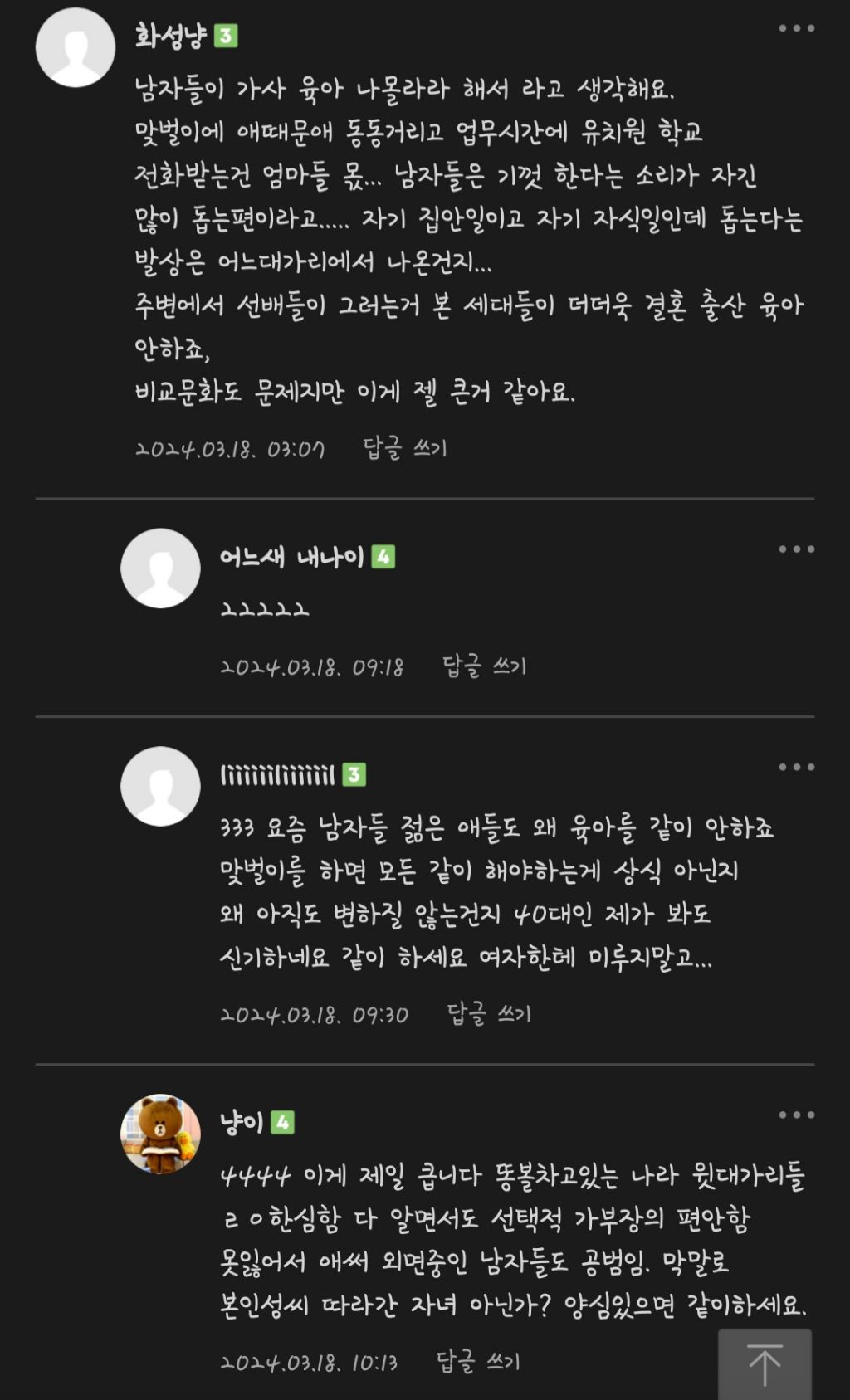This screenshot has height=1400, width=850.
Task: Open 냥이's bear profile picture
Action: (160, 1134)
